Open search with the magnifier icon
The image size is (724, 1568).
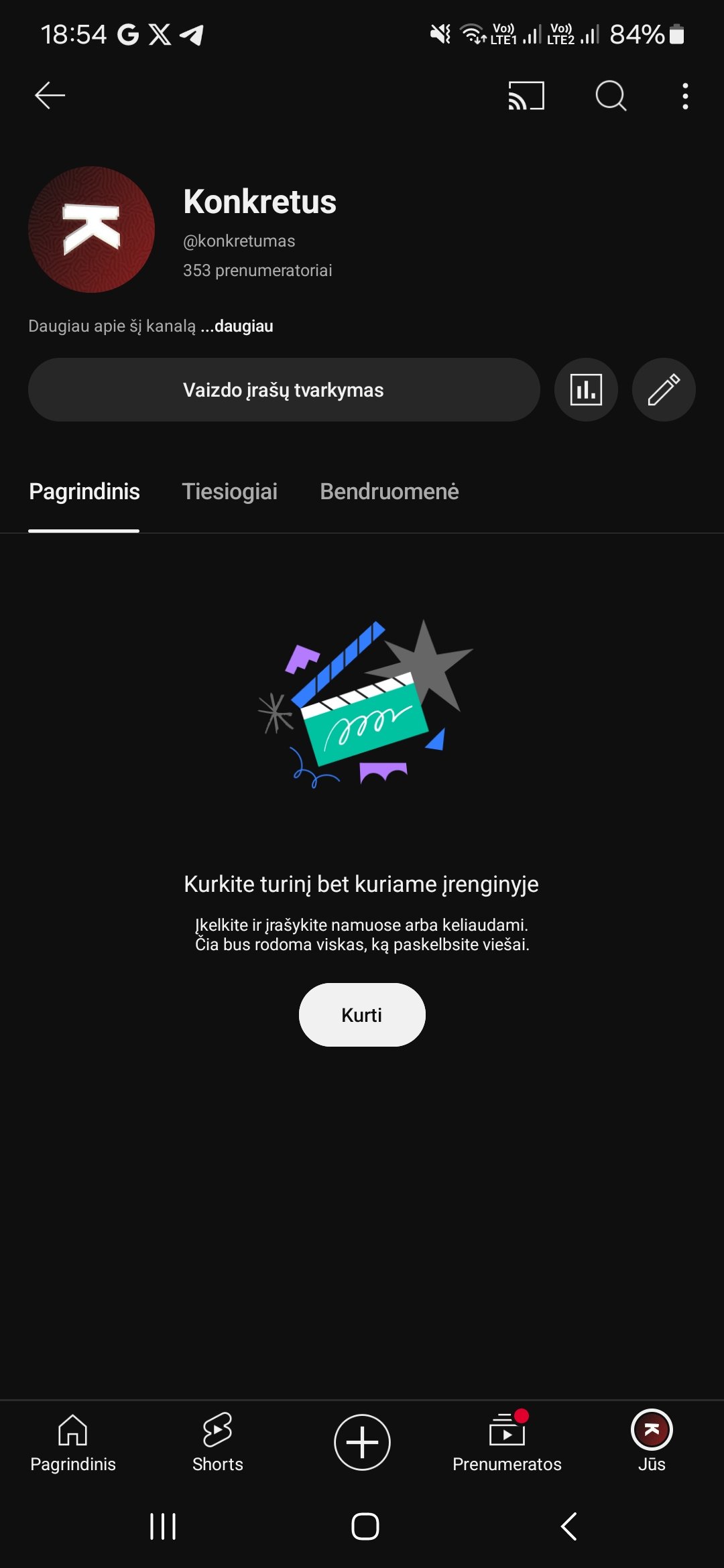click(611, 96)
